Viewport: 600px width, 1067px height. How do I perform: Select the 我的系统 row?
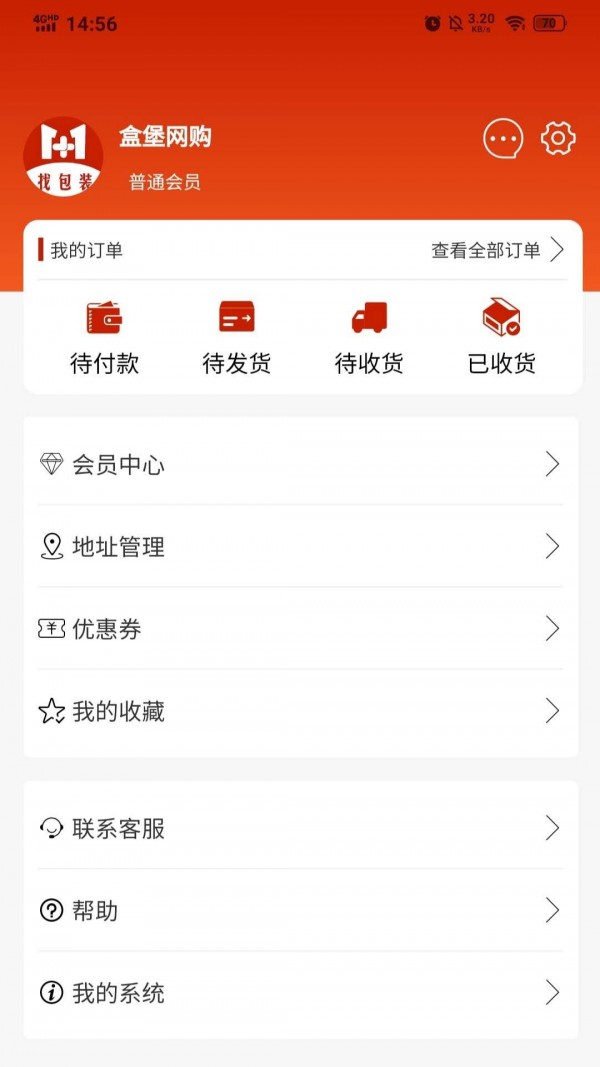point(300,993)
